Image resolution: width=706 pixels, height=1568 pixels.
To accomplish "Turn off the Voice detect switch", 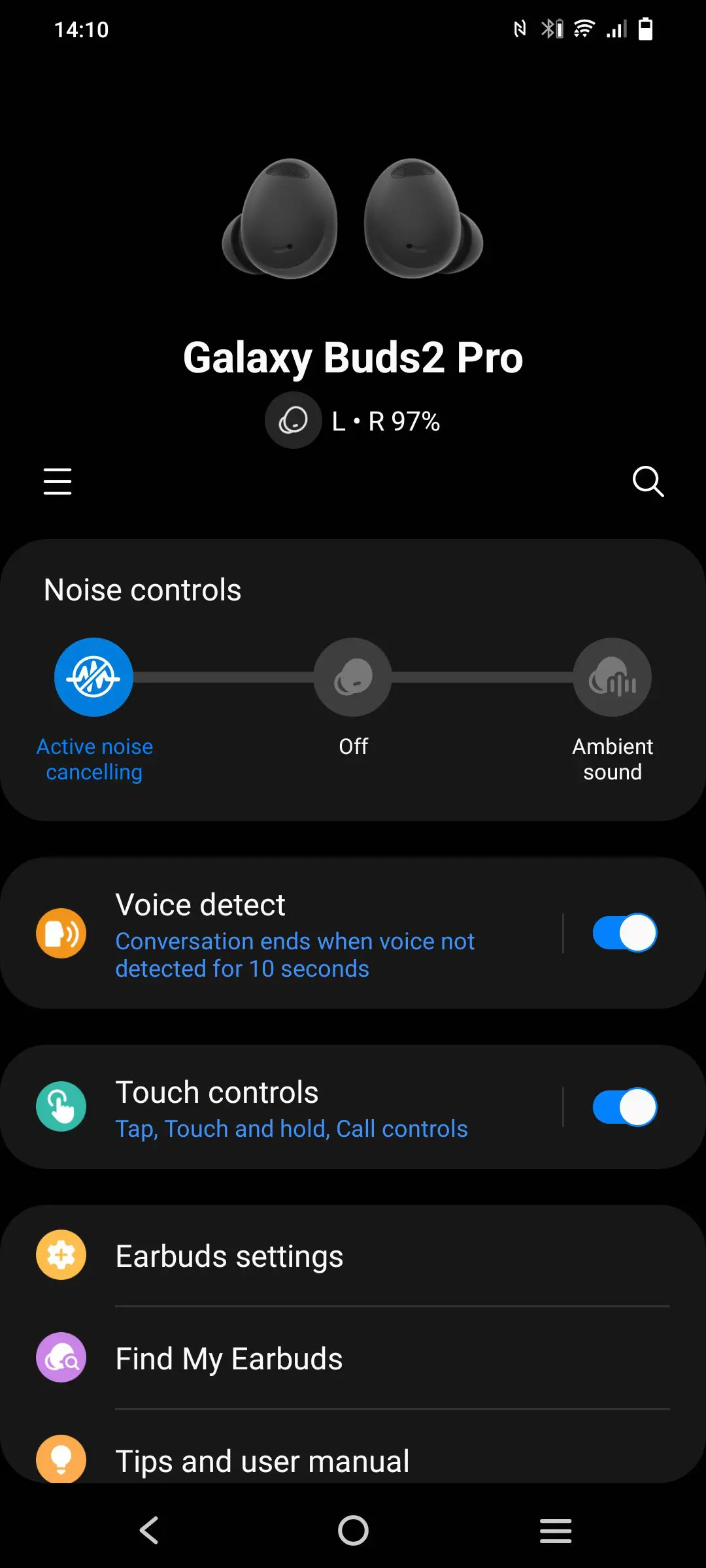I will [x=624, y=933].
